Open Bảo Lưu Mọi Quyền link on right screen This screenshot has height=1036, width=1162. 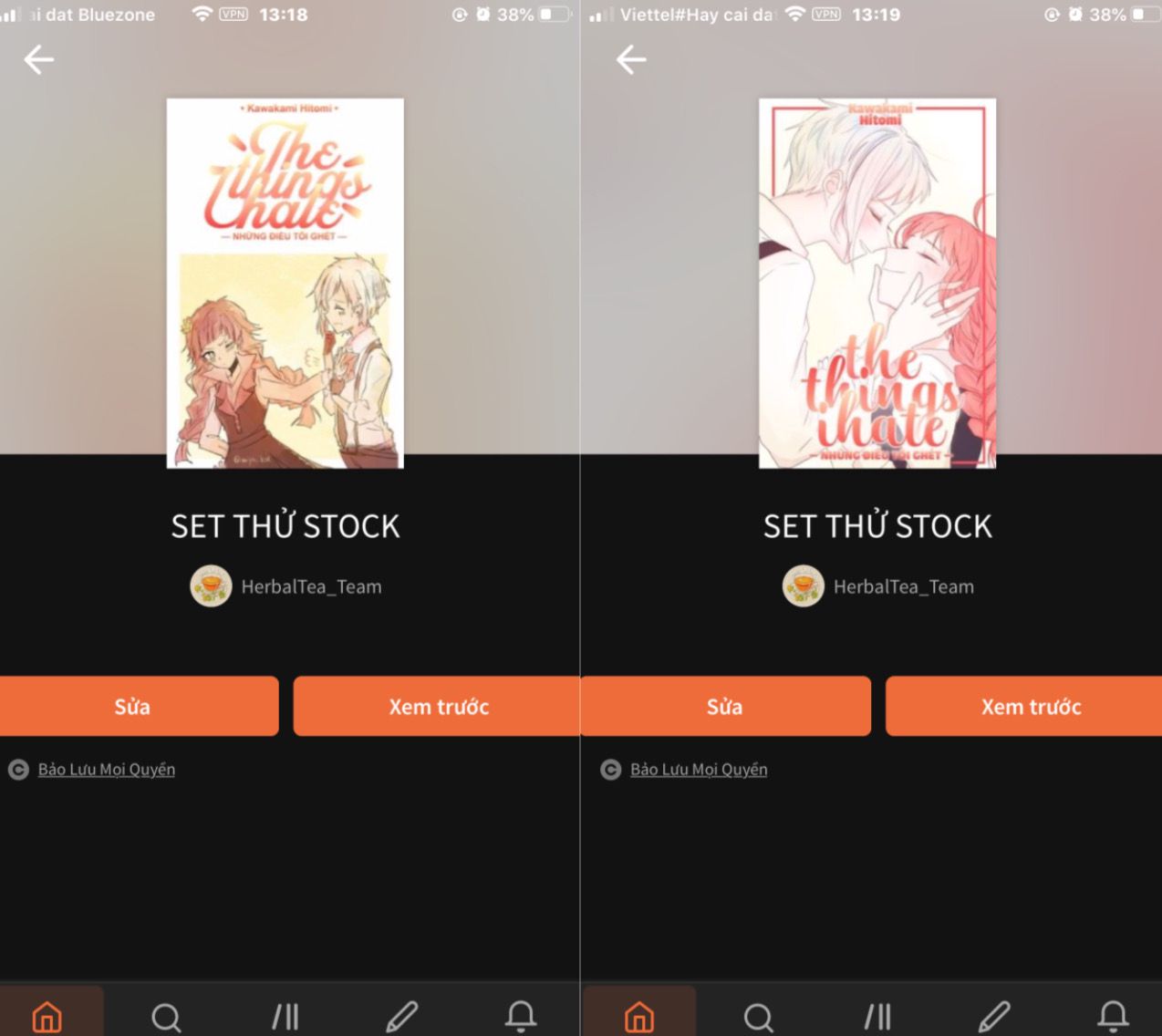699,770
